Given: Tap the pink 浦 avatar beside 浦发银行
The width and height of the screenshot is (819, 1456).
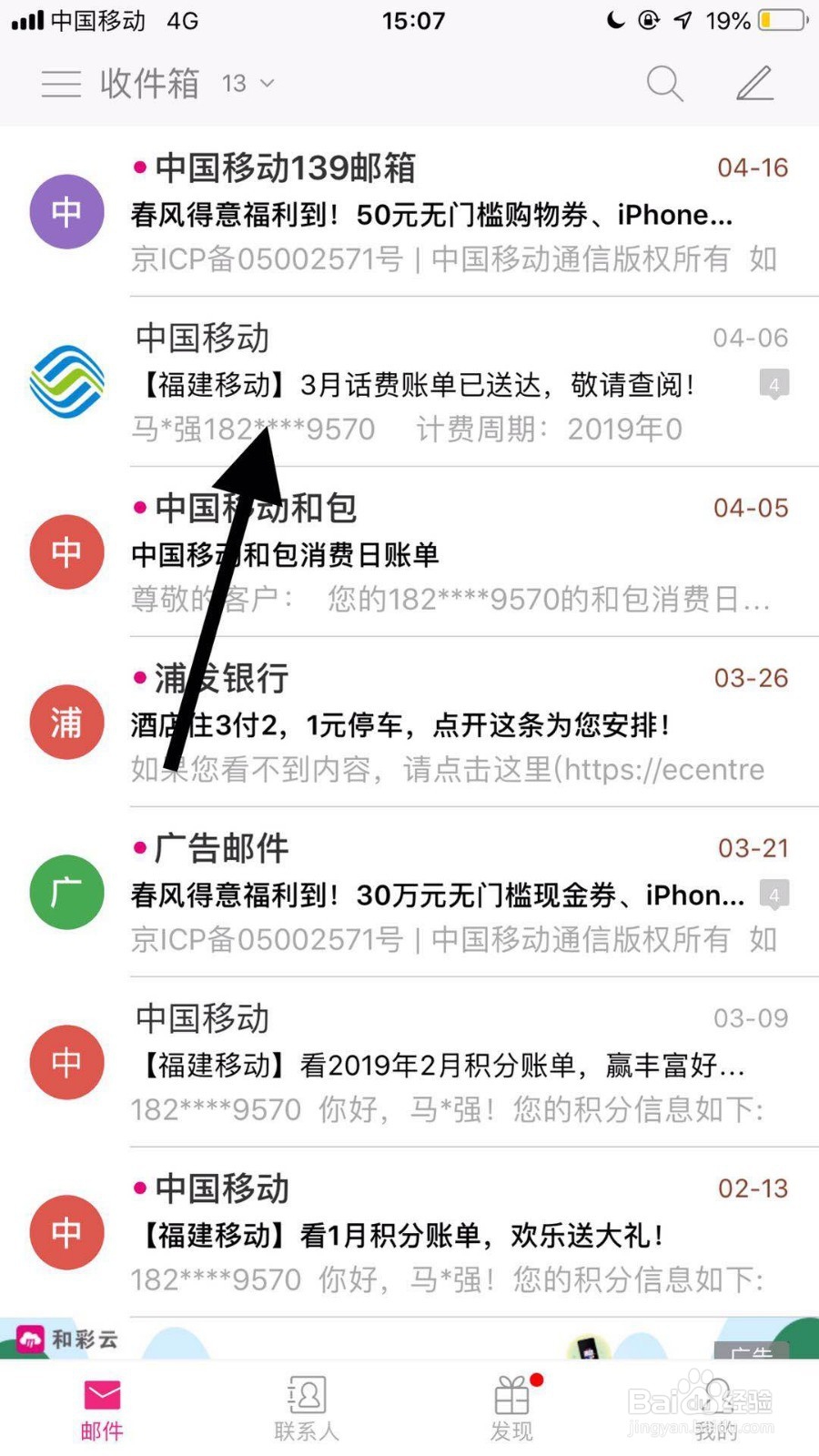Looking at the screenshot, I should (66, 723).
